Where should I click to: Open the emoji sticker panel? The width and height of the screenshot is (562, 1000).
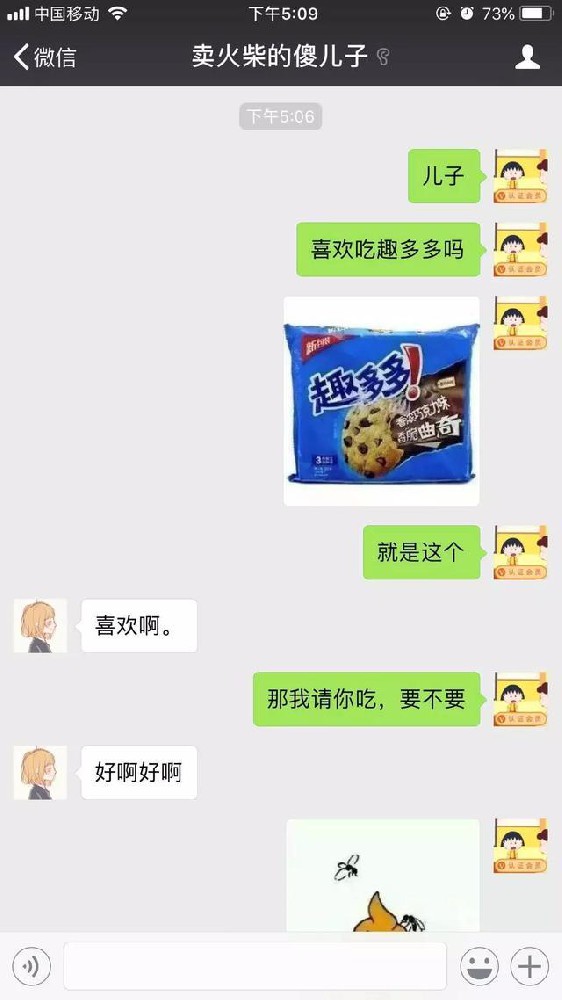pyautogui.click(x=479, y=966)
